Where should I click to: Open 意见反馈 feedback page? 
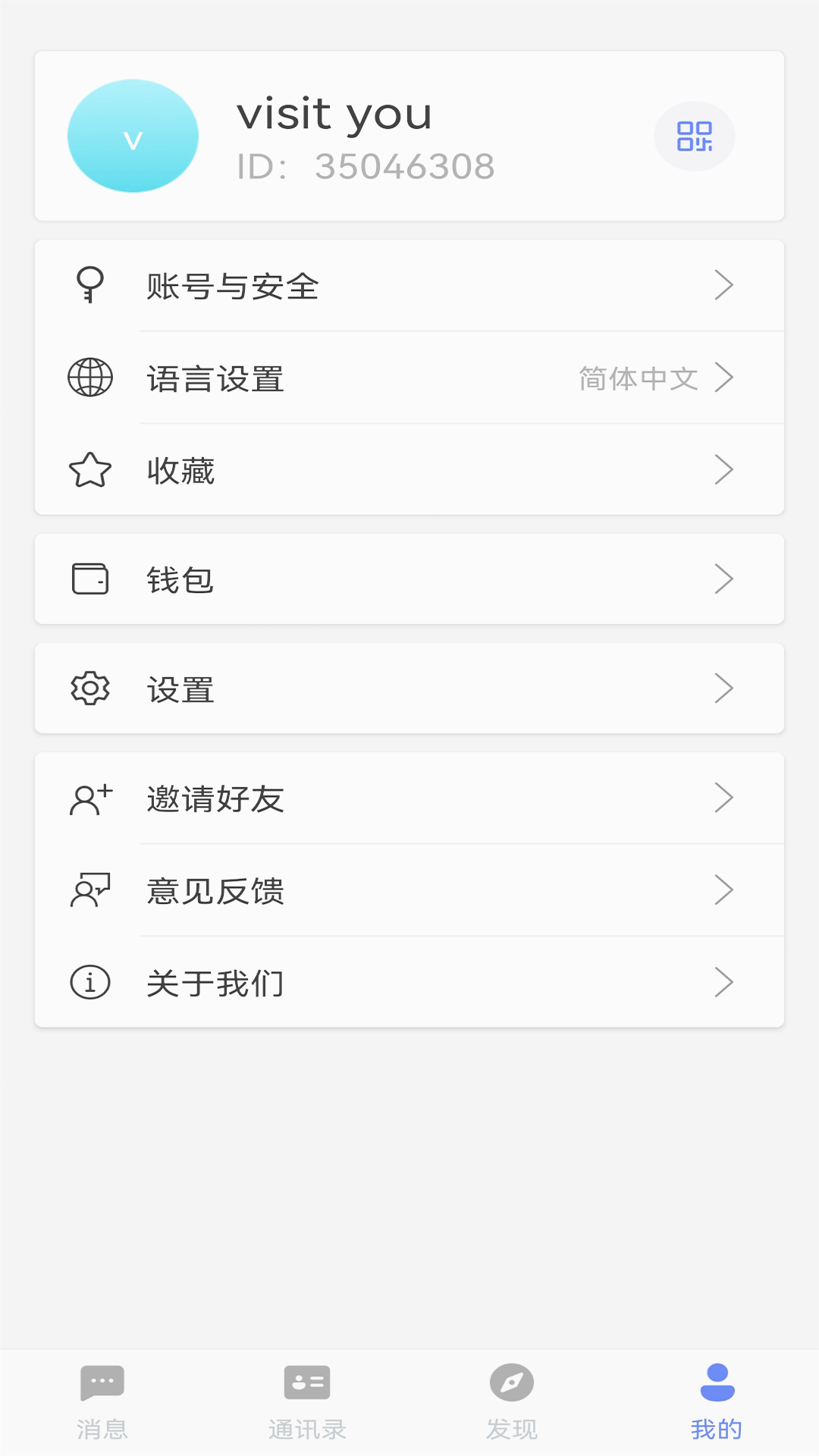[x=409, y=890]
